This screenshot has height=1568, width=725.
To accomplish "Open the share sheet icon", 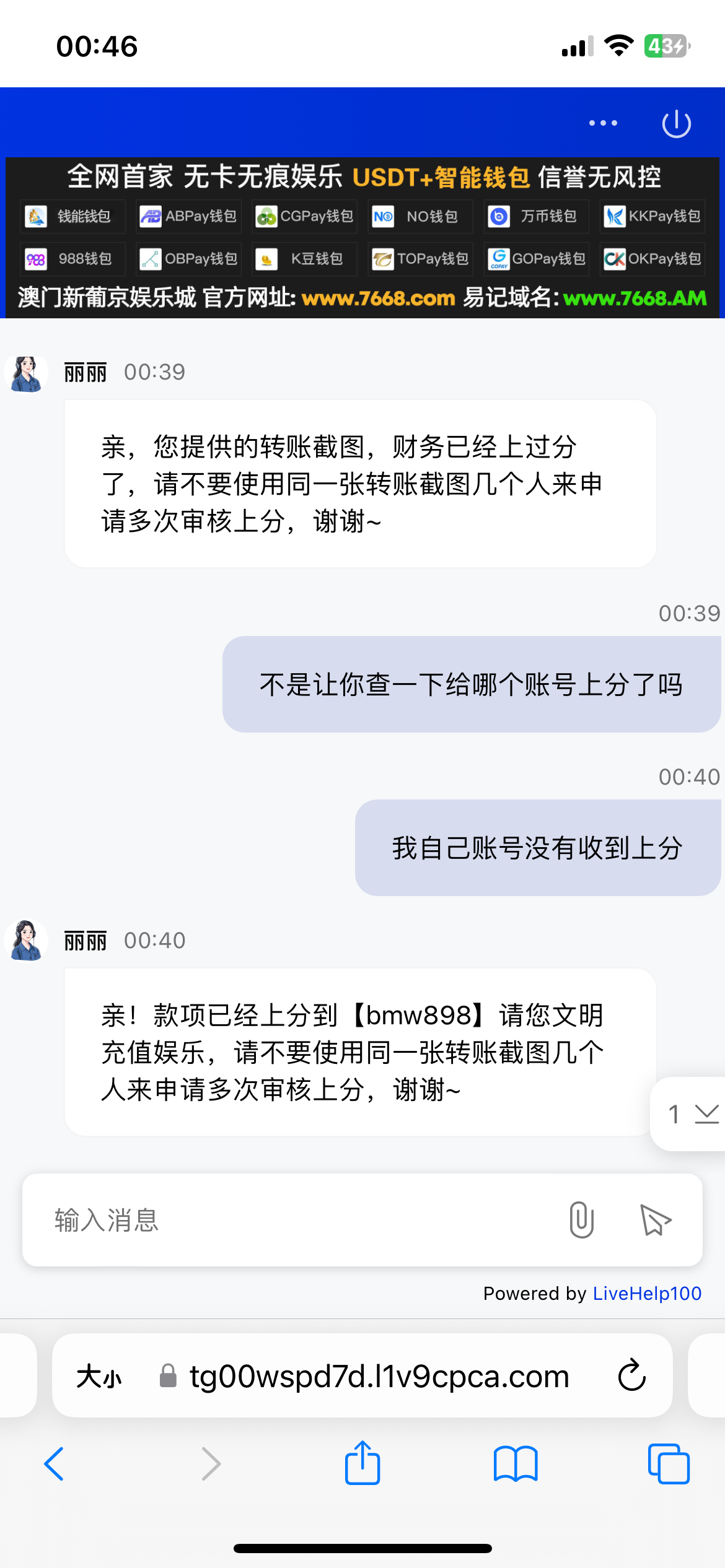I will click(362, 1465).
